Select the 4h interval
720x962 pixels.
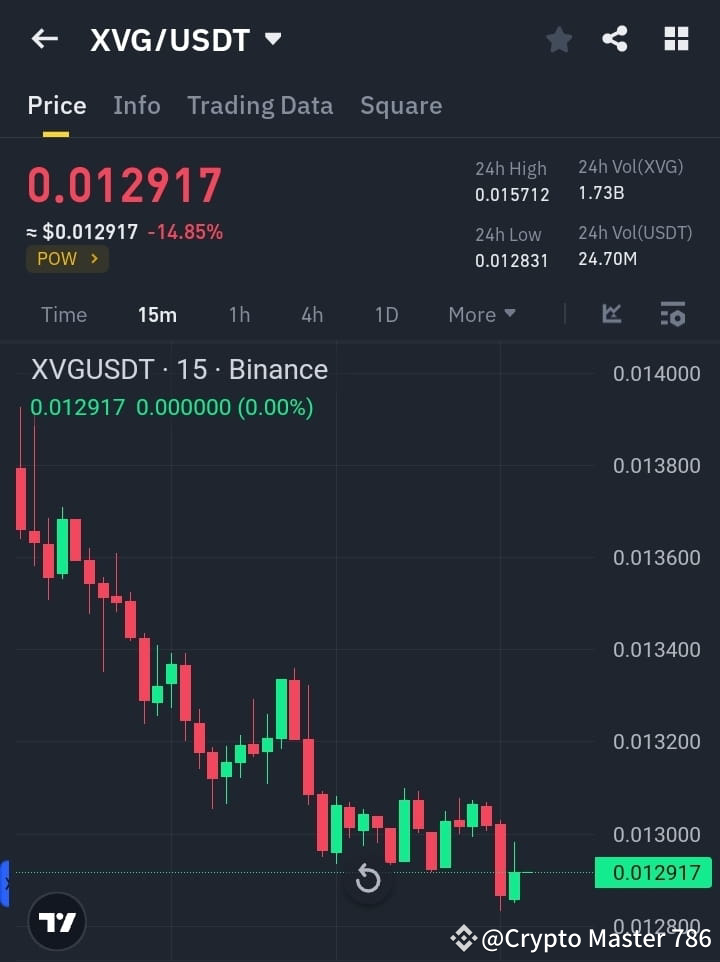312,314
